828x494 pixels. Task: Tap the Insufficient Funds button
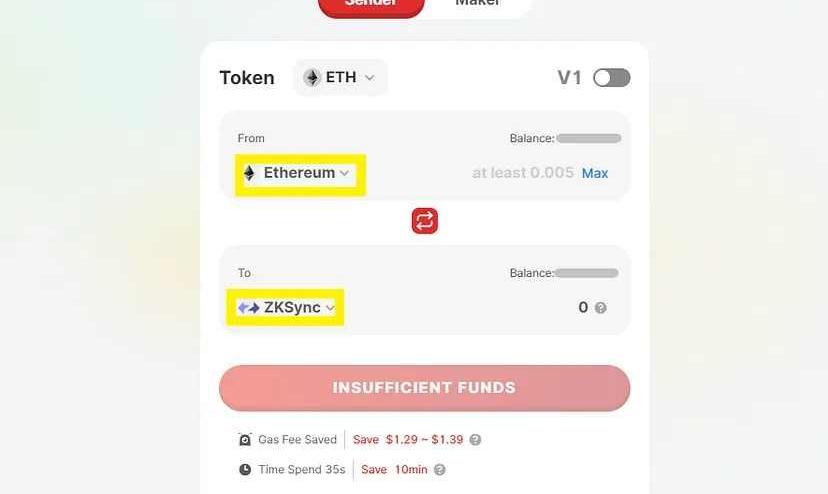point(424,388)
